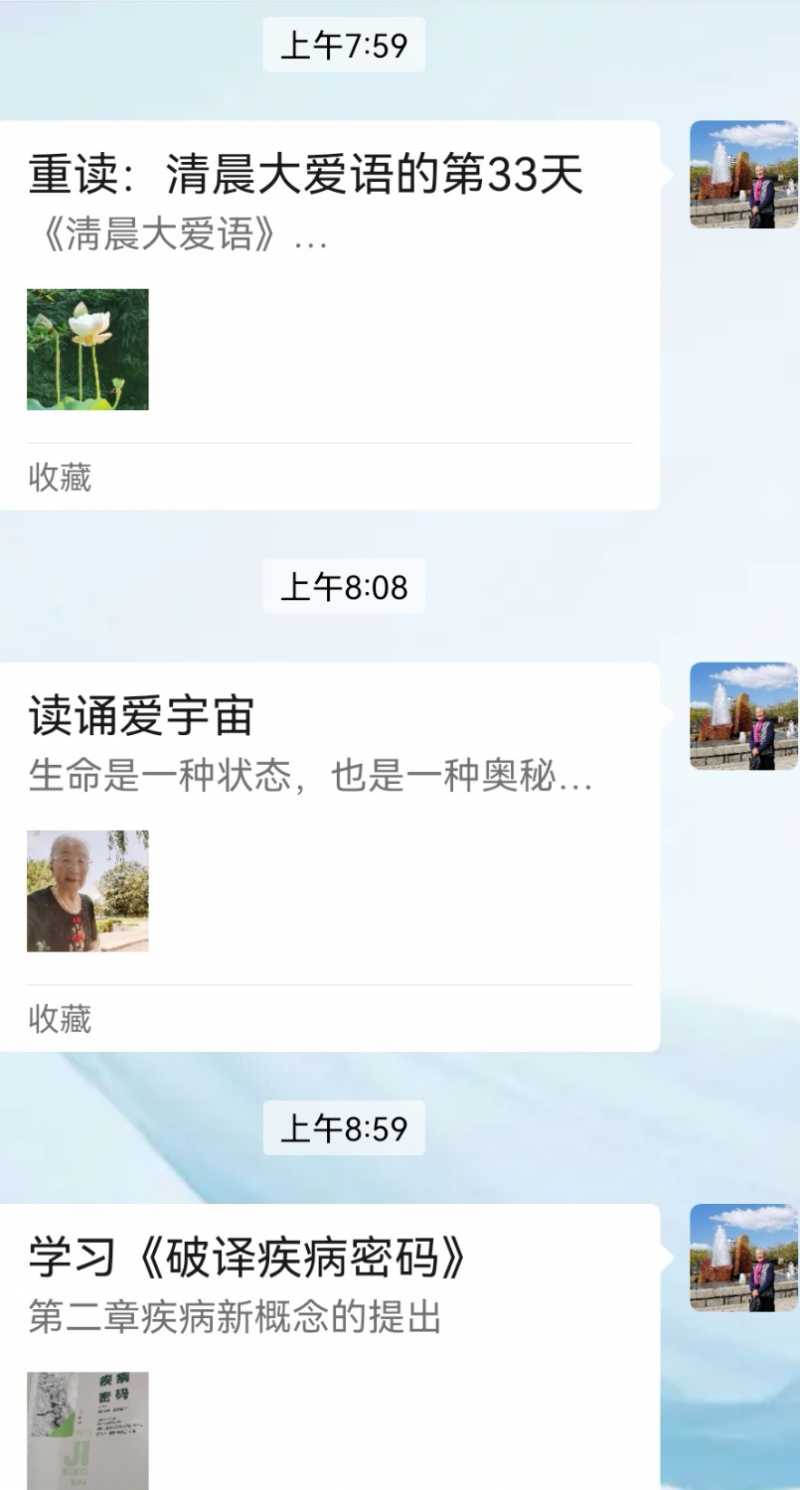The height and width of the screenshot is (1490, 800).
Task: Tap the 收藏 label under 读诵爱宇宙
Action: click(59, 1021)
